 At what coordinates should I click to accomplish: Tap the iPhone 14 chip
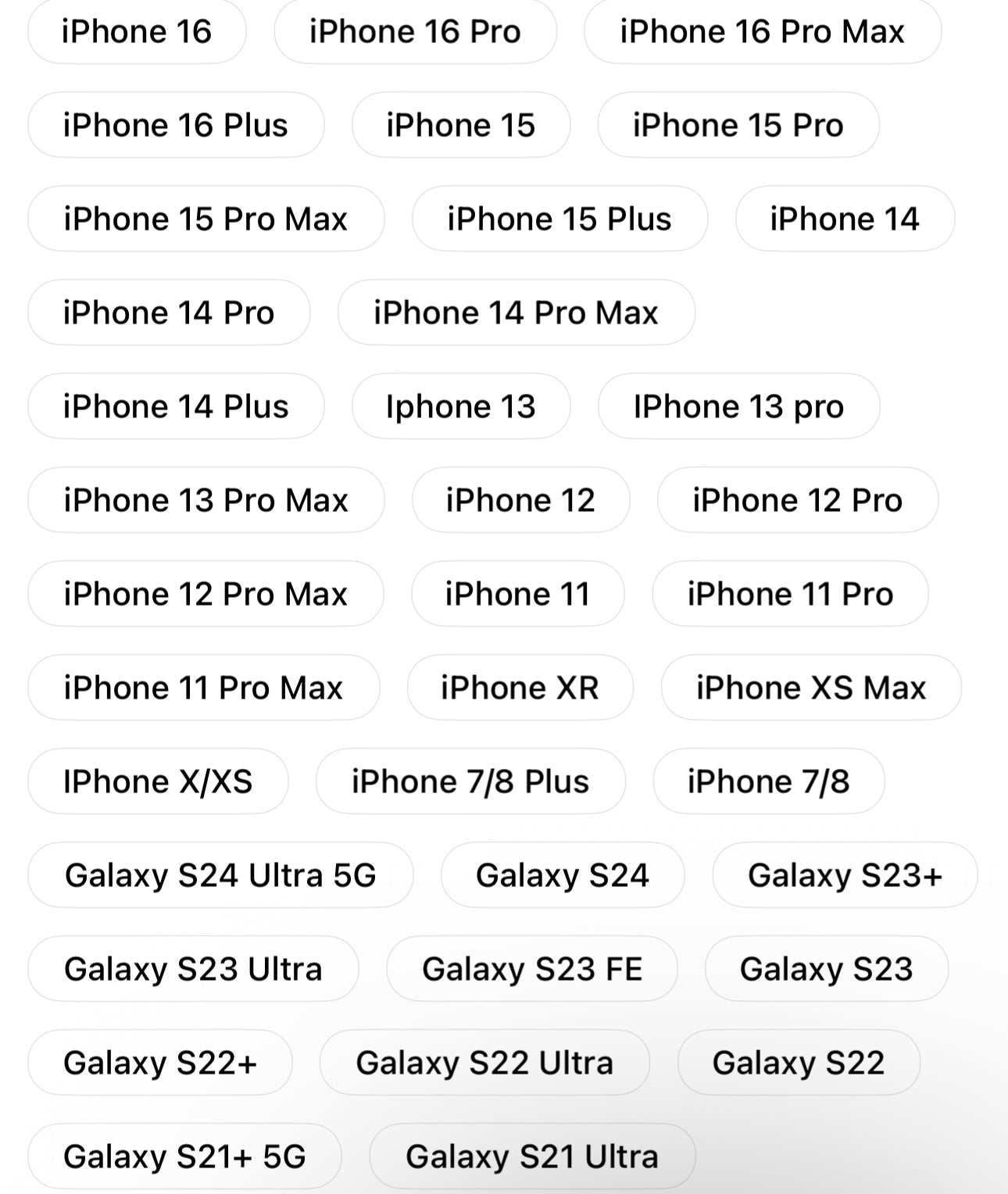click(844, 219)
